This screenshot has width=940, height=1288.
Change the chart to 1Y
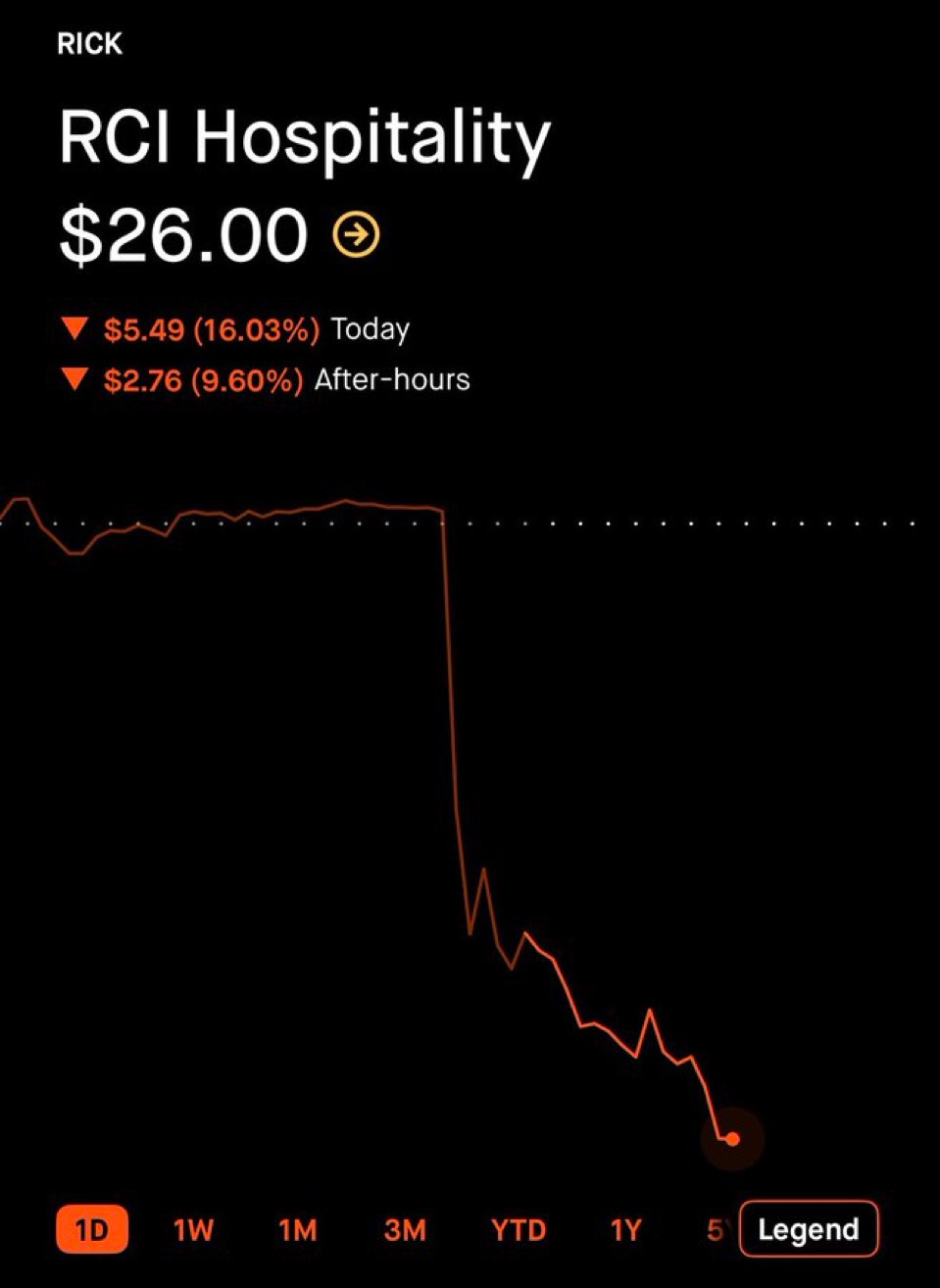point(625,1229)
